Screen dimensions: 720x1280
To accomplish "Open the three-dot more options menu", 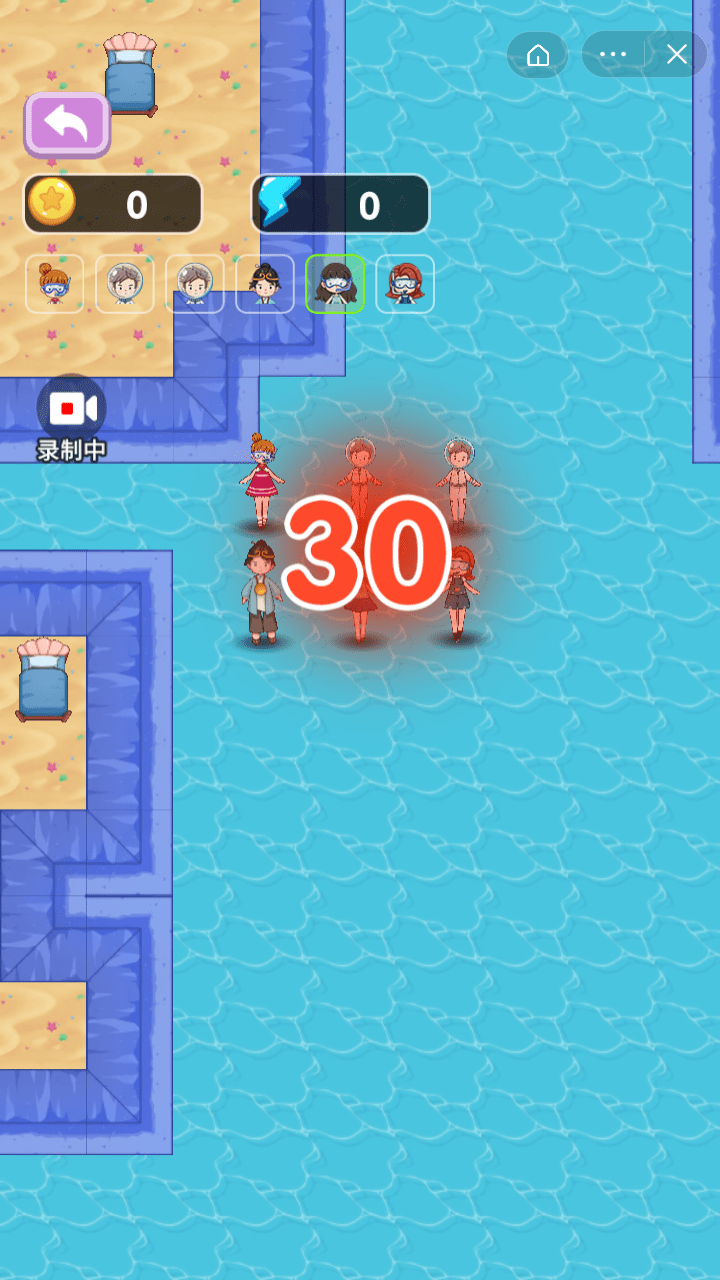I will [613, 55].
